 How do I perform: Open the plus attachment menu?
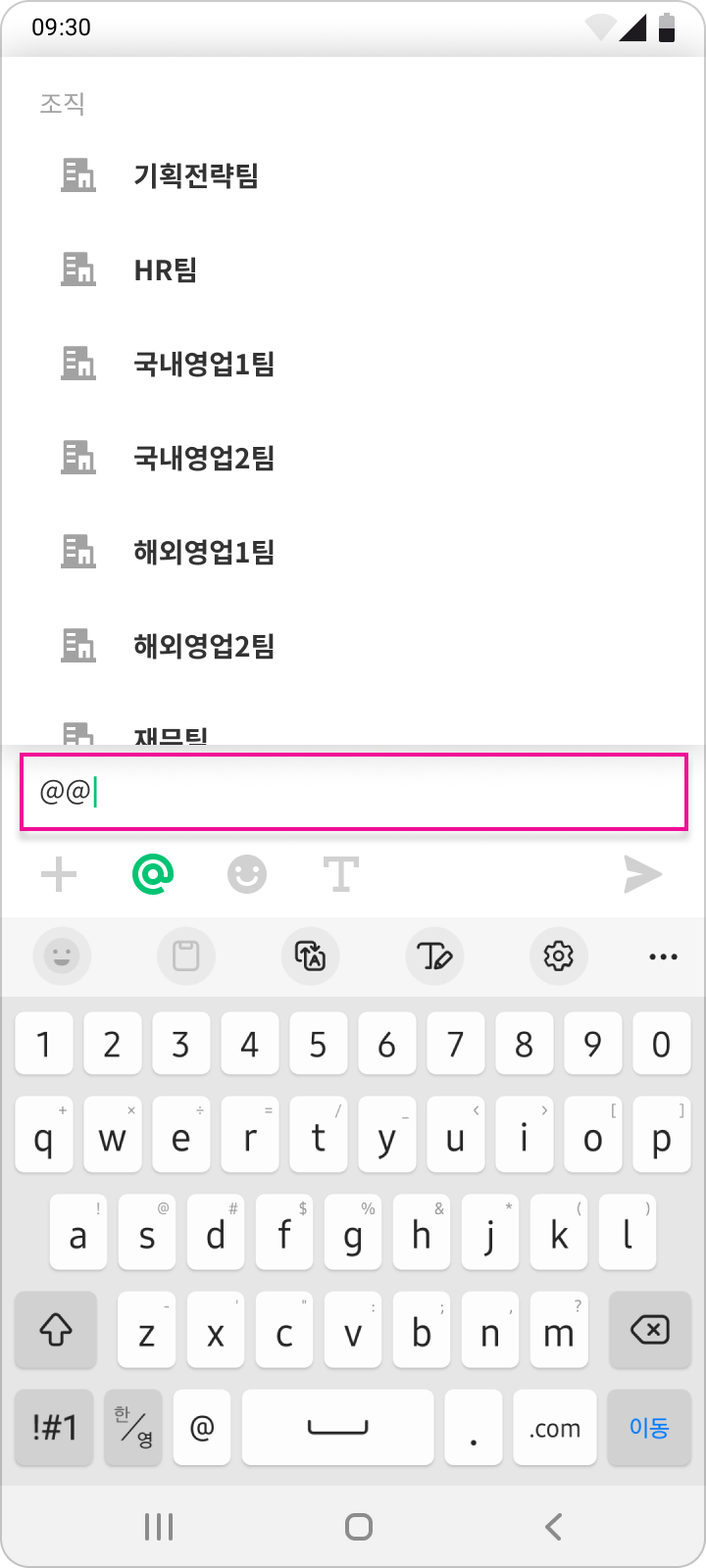[59, 874]
